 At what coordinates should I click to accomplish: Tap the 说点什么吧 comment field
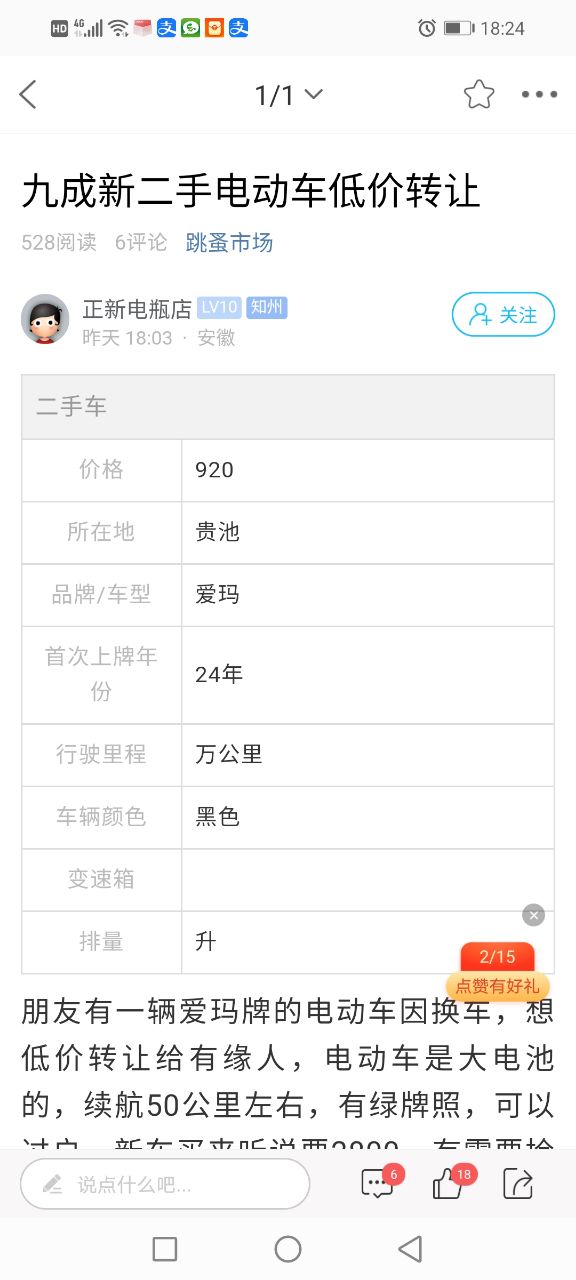coord(165,1185)
